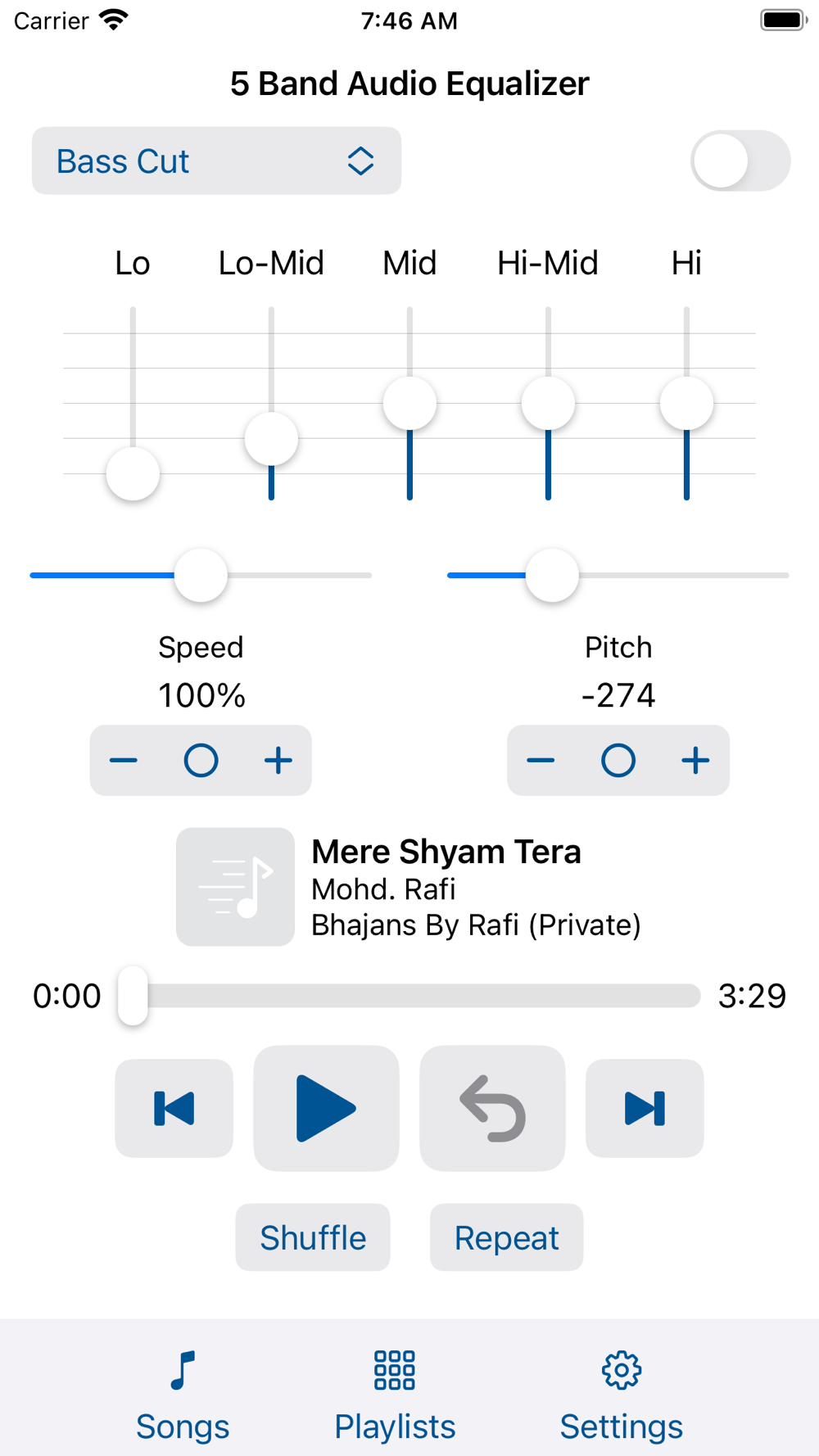Toggle the equalizer on switch
Viewport: 819px width, 1456px height.
(740, 161)
